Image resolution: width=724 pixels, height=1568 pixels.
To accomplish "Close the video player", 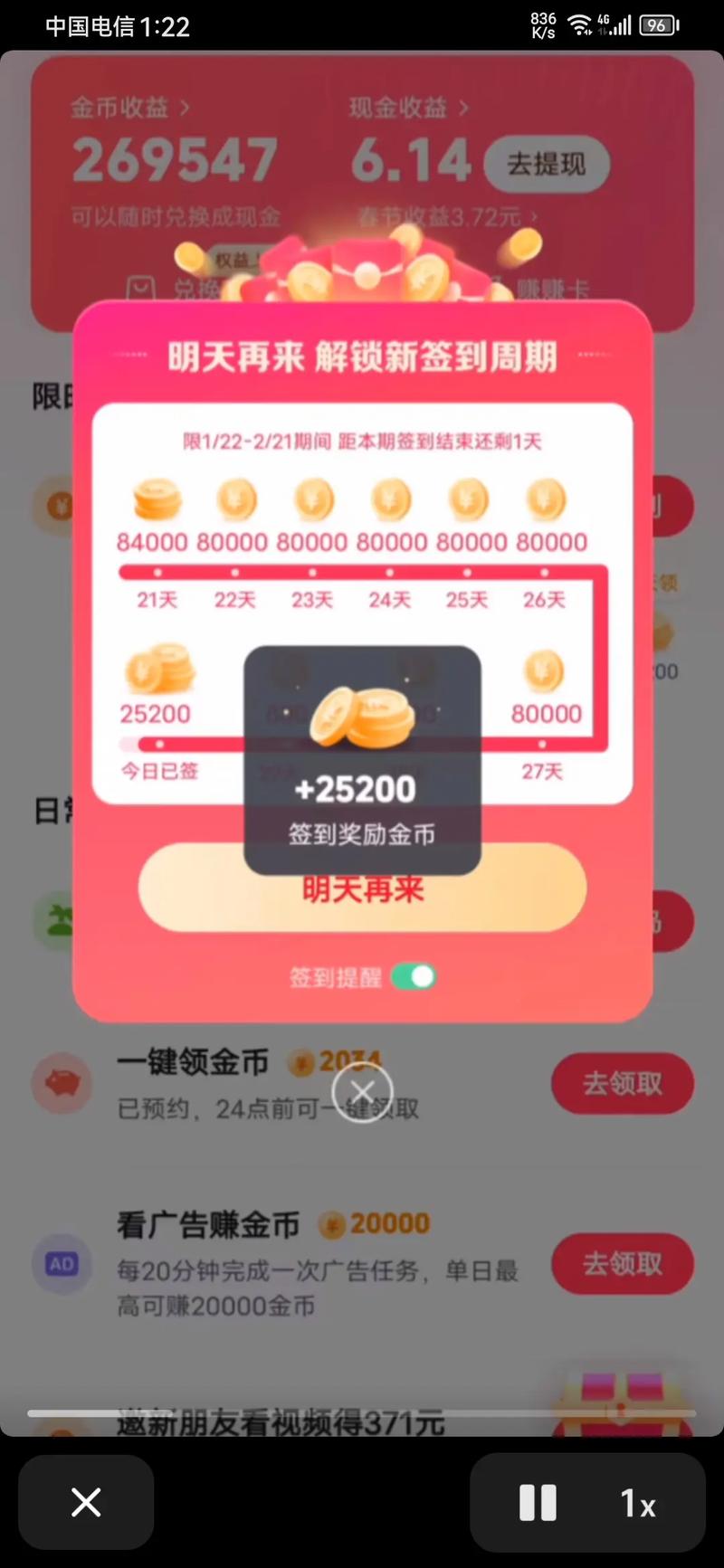I will click(x=86, y=1503).
